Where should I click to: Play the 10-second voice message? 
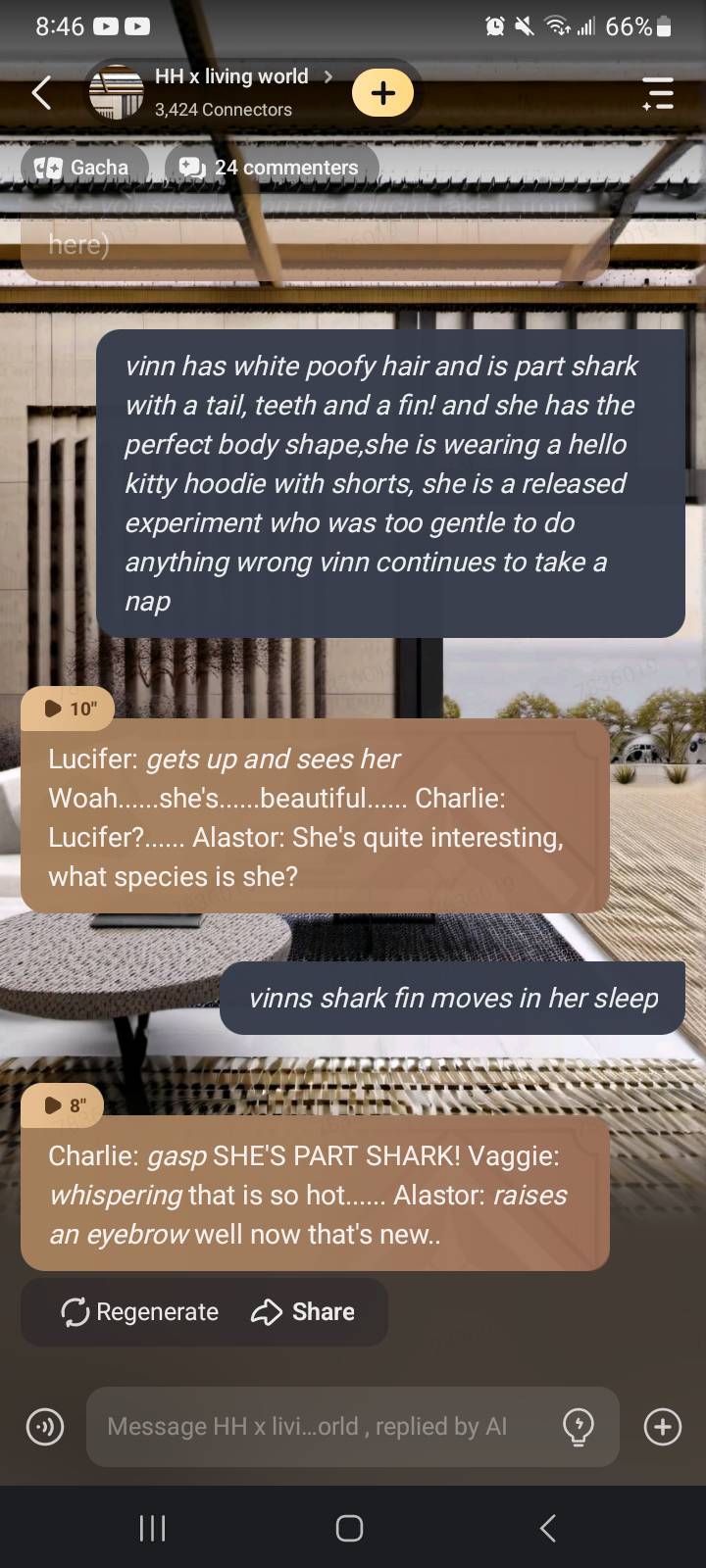click(x=69, y=709)
